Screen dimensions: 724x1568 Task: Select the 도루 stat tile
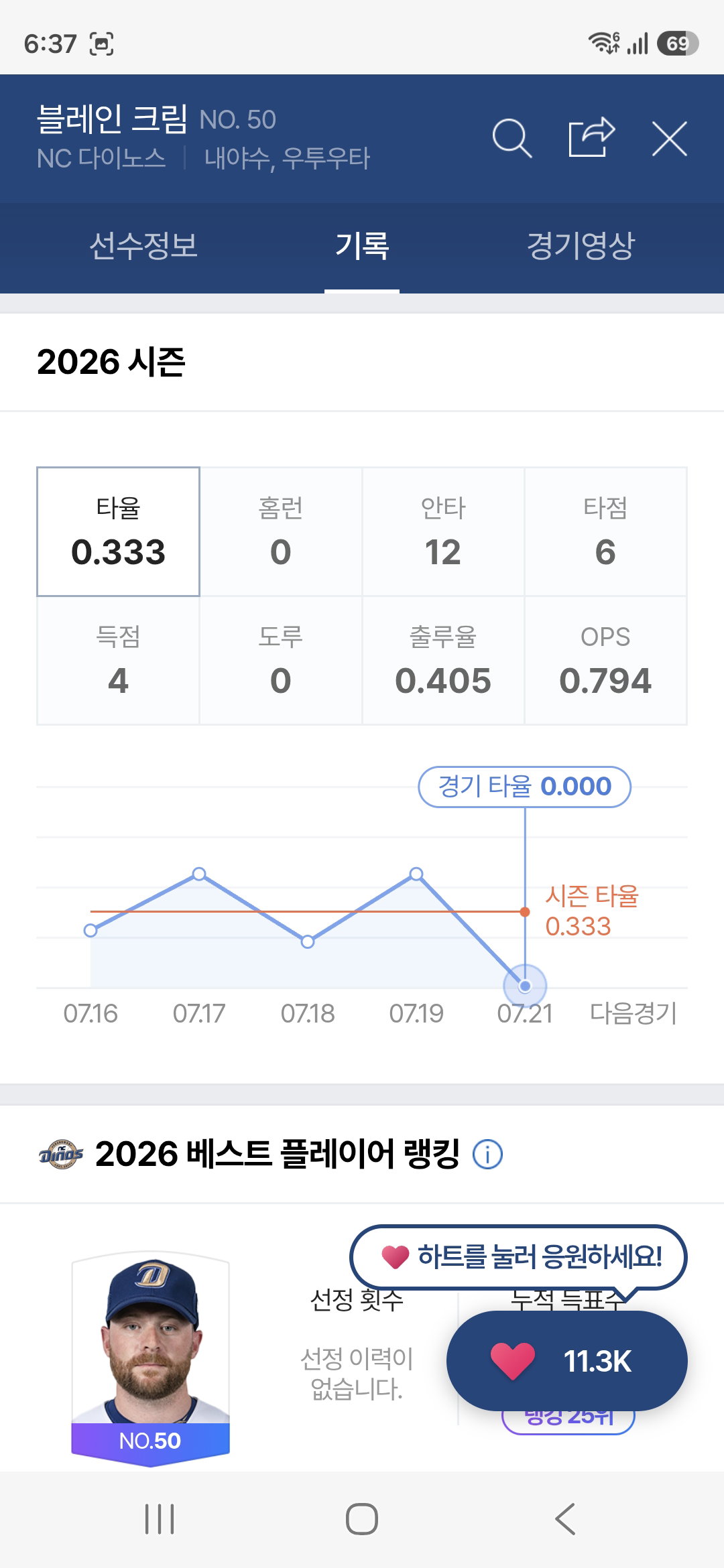(281, 660)
